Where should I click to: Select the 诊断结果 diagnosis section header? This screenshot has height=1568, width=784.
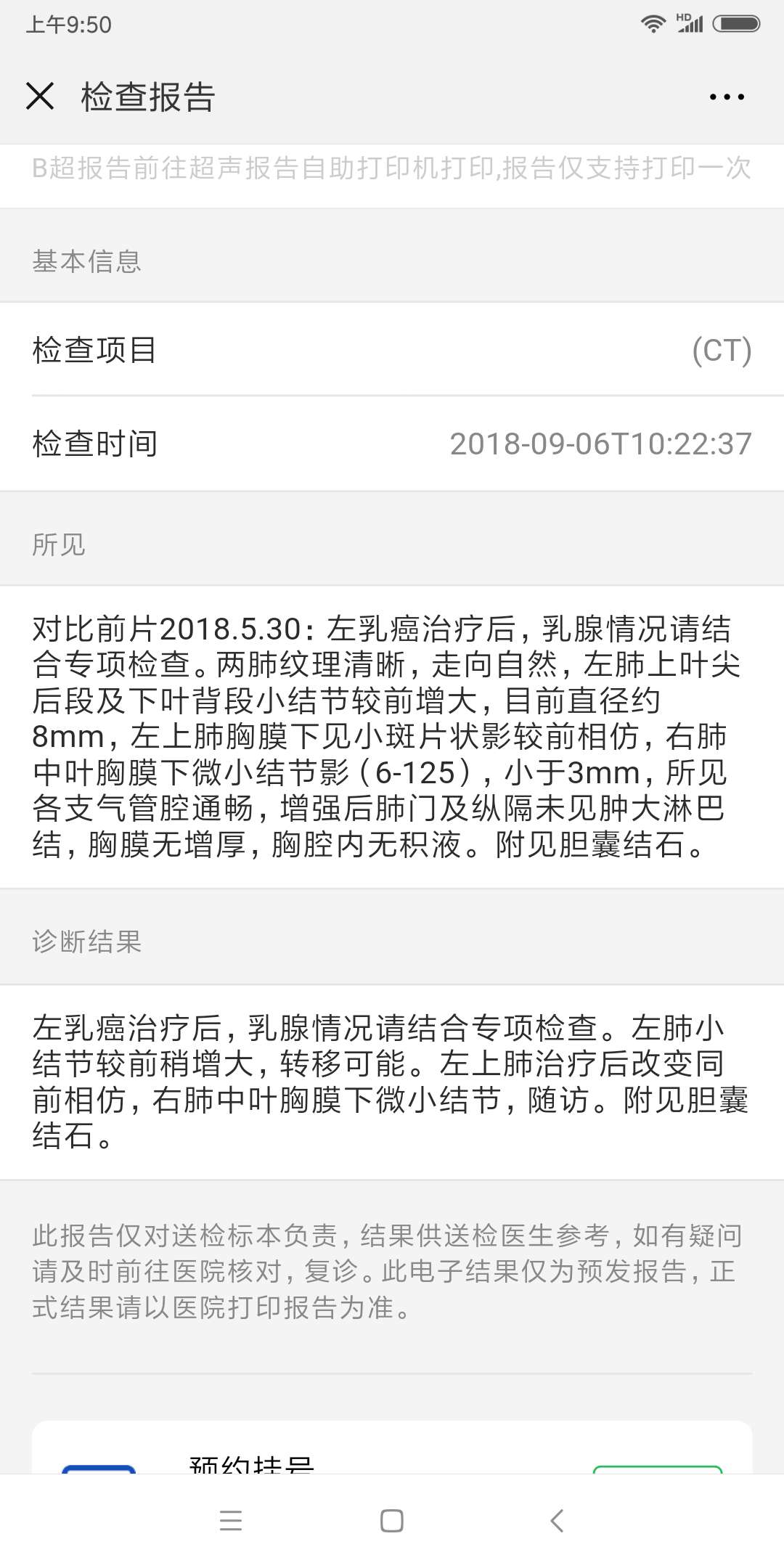coord(87,942)
